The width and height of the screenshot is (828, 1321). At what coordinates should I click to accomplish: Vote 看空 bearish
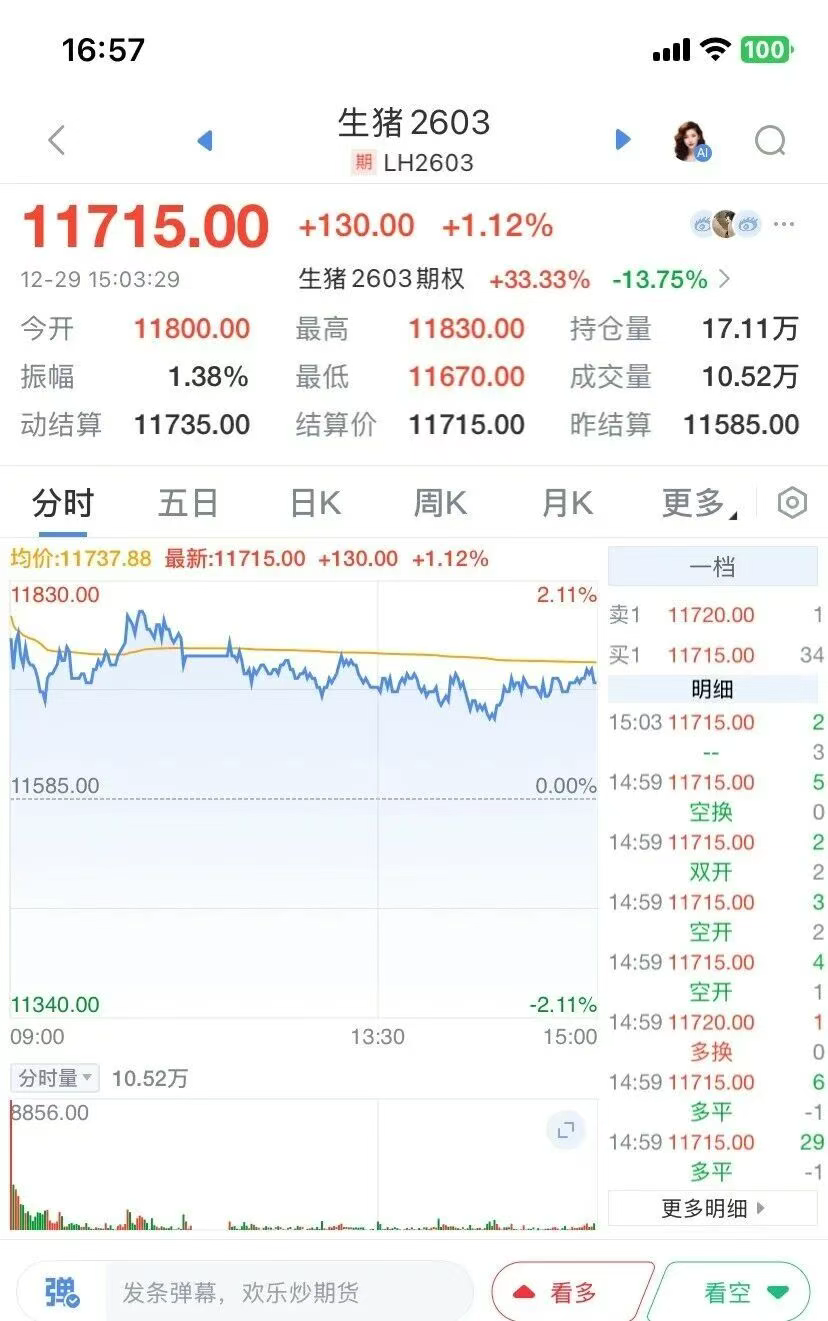point(740,1293)
